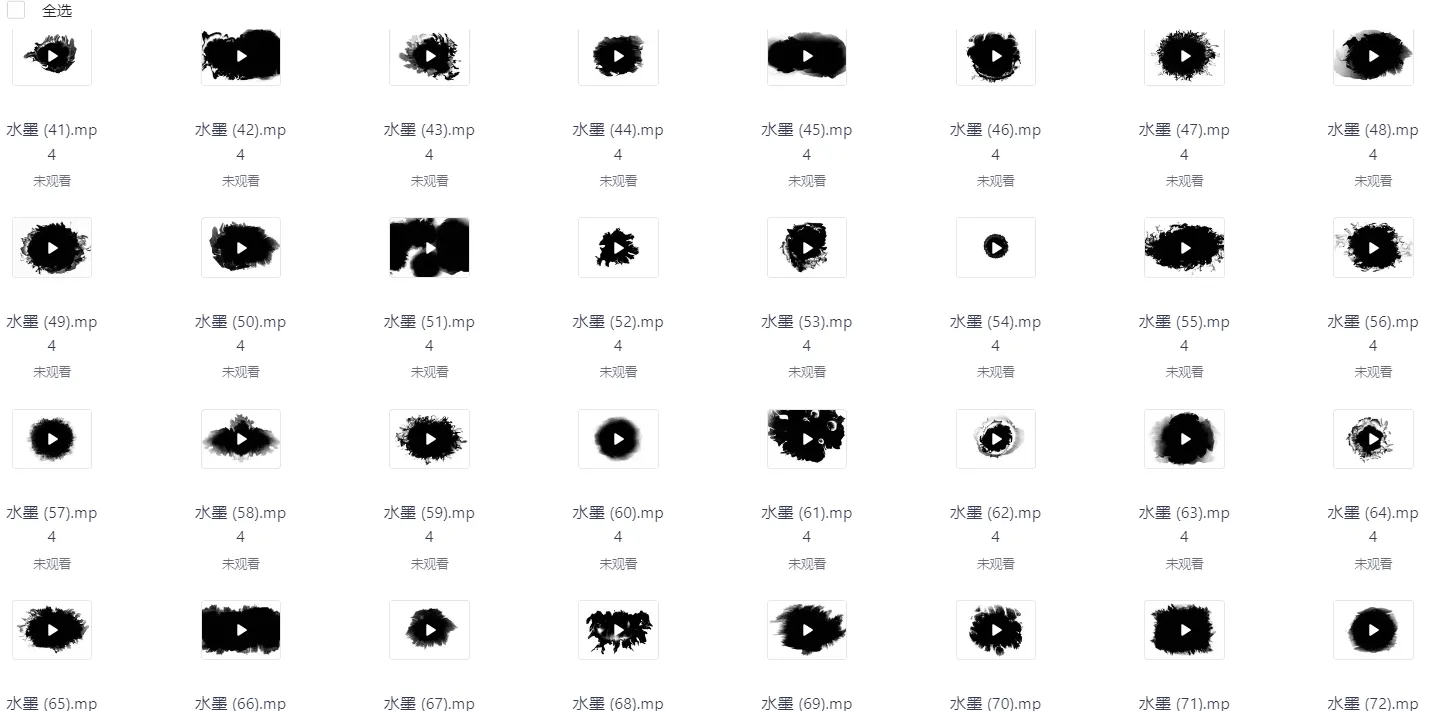Open 水墨 (66).mp4 video tile
This screenshot has width=1449, height=711.
[x=241, y=630]
